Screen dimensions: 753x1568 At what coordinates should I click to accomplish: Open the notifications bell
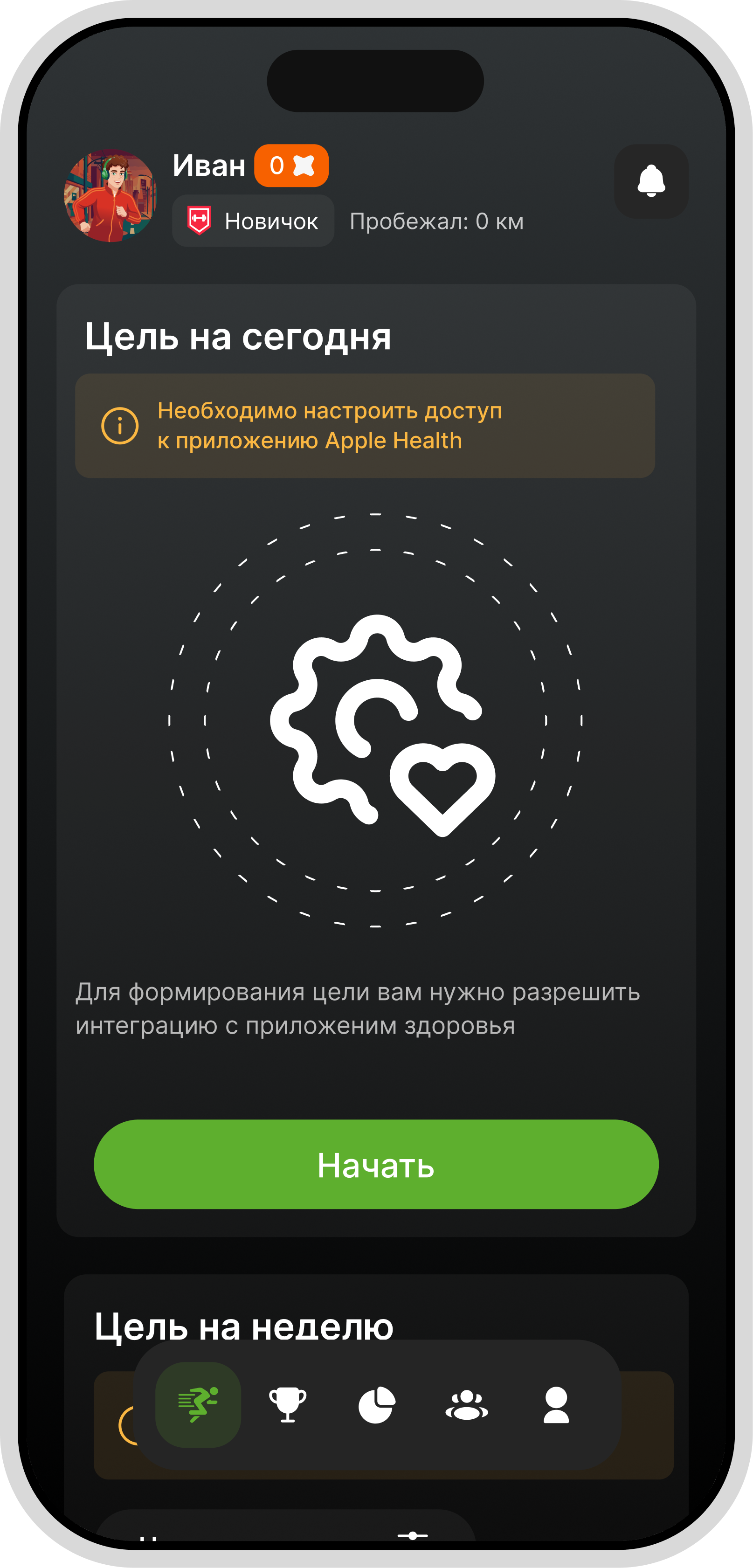651,181
